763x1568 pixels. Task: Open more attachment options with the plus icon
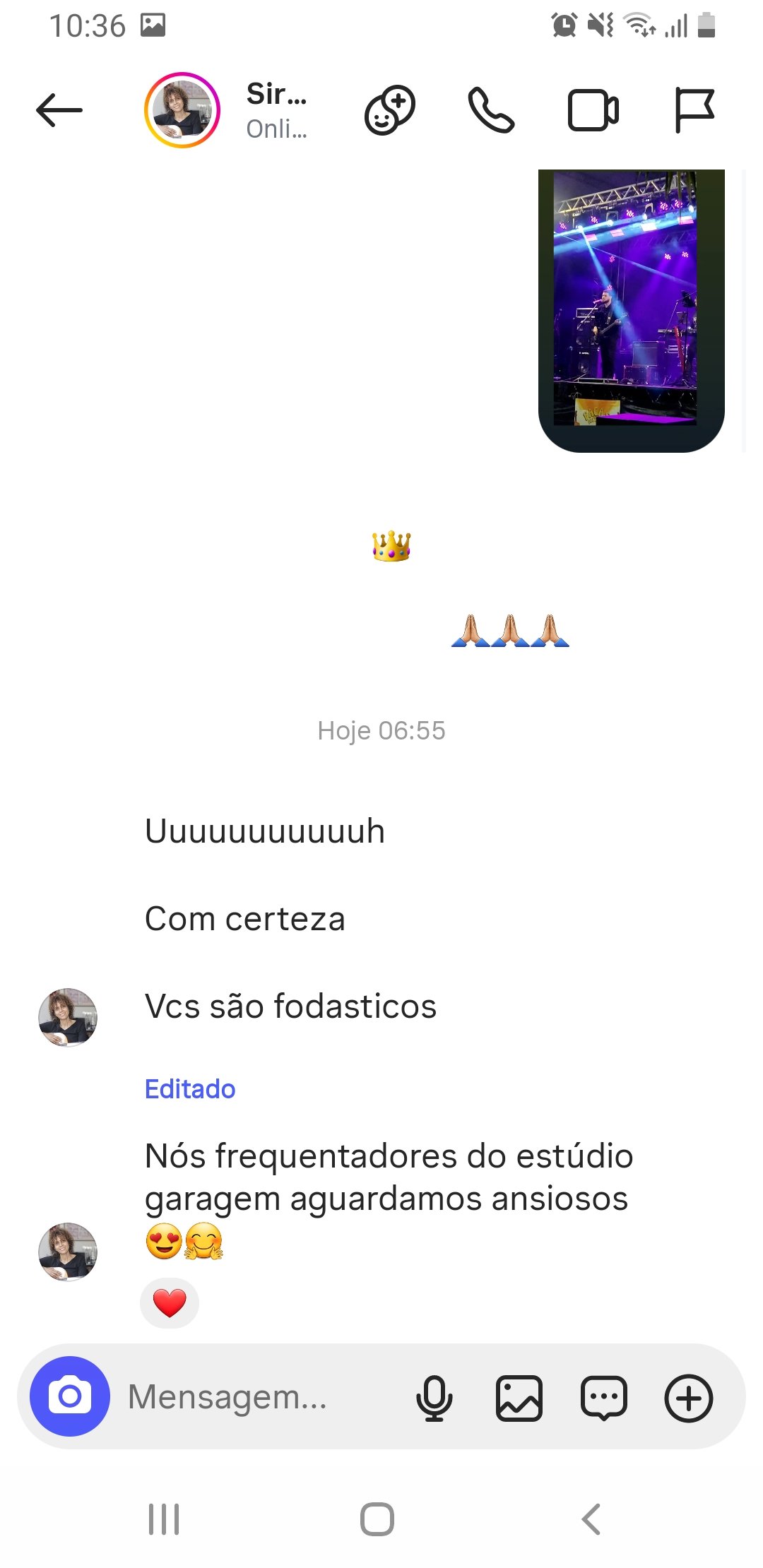(690, 1398)
